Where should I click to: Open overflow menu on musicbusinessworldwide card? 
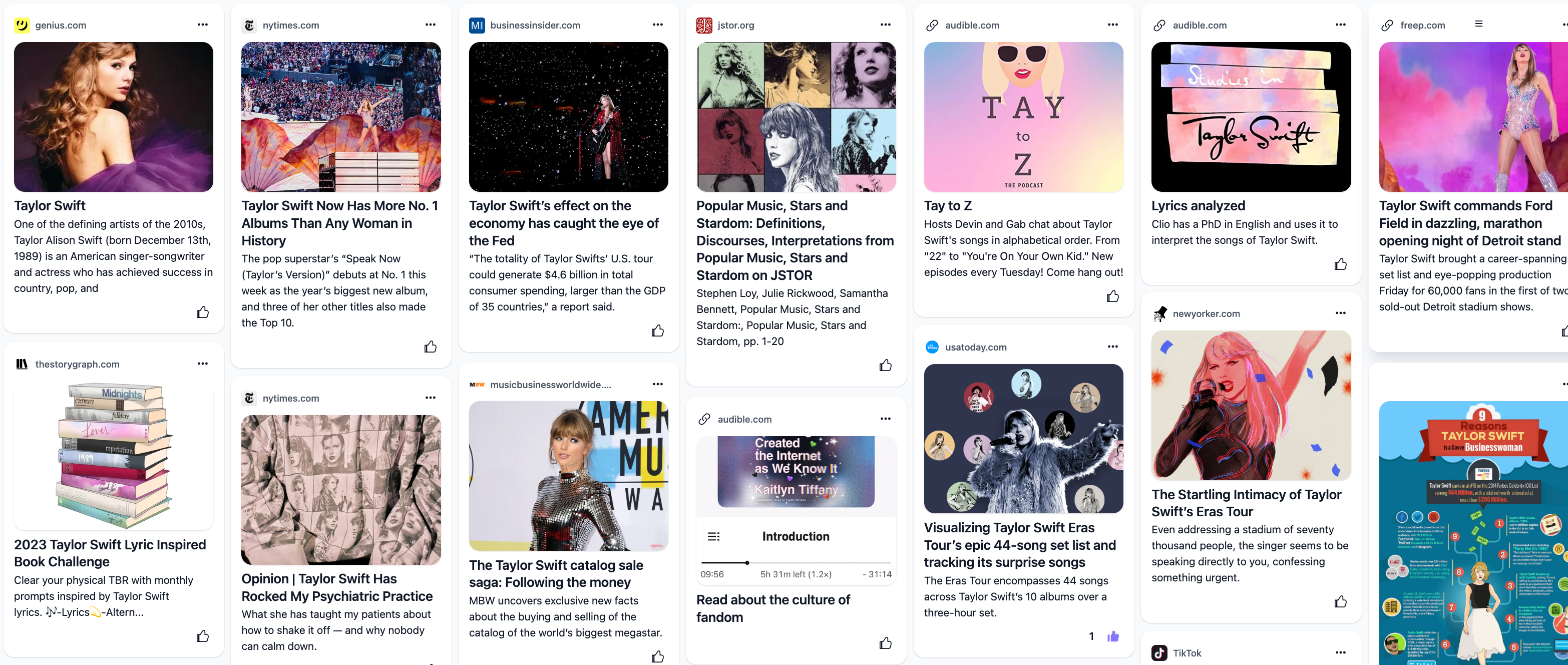click(x=657, y=384)
